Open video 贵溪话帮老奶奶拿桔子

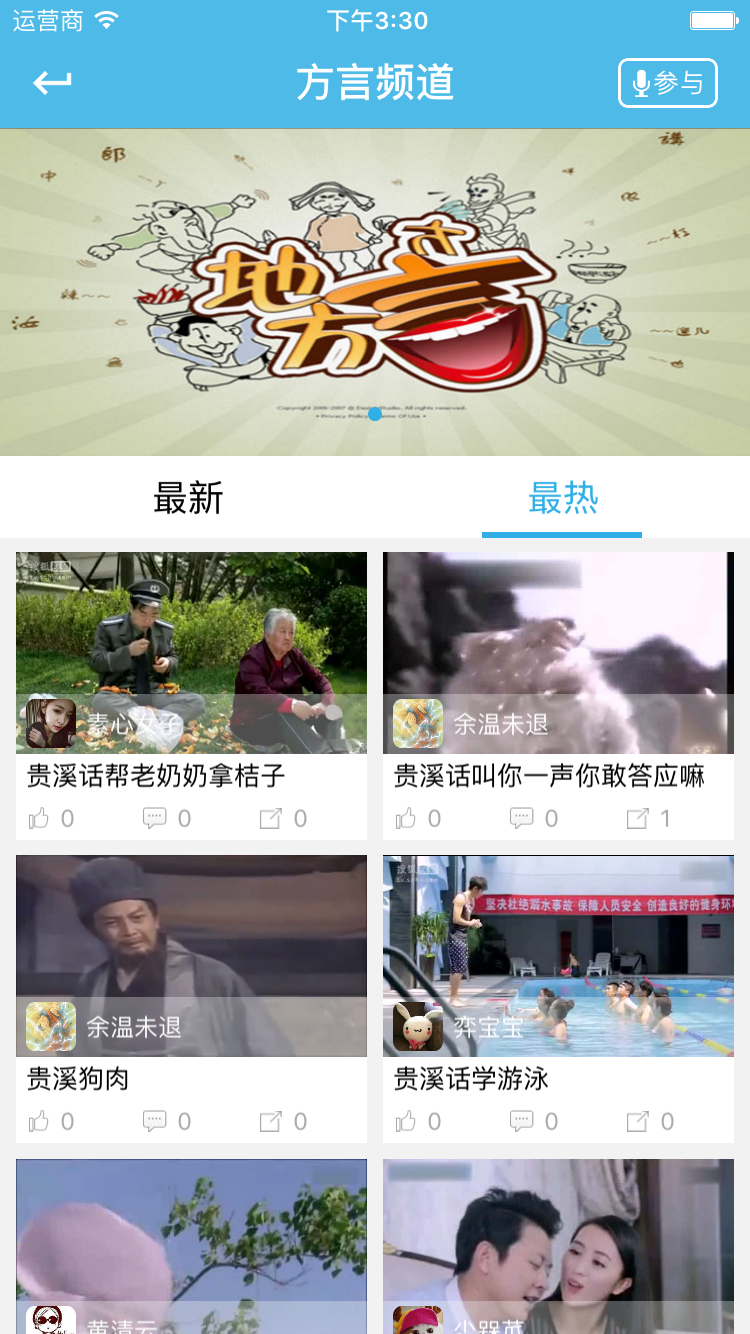coord(191,652)
